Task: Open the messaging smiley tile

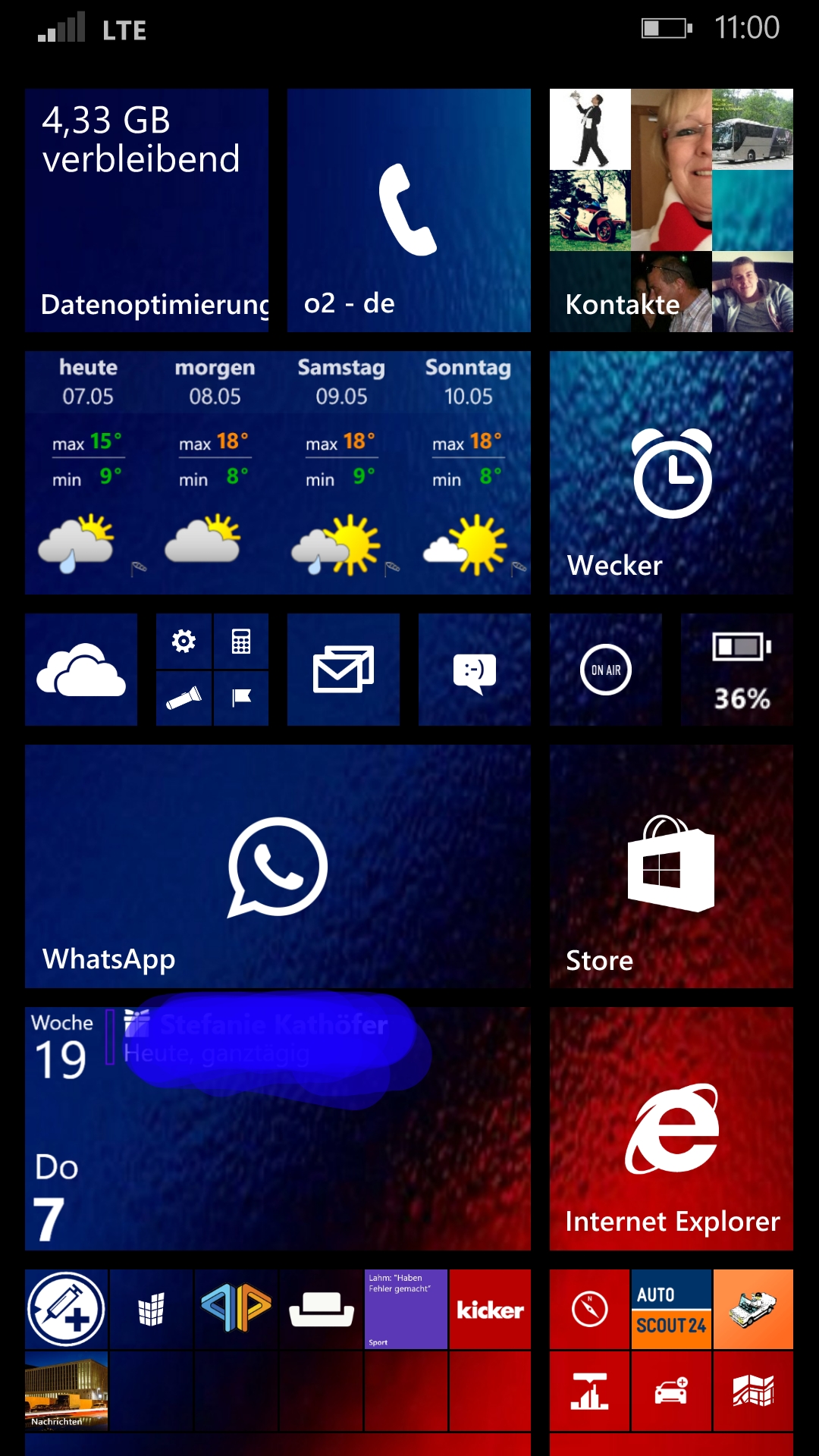Action: pos(475,670)
